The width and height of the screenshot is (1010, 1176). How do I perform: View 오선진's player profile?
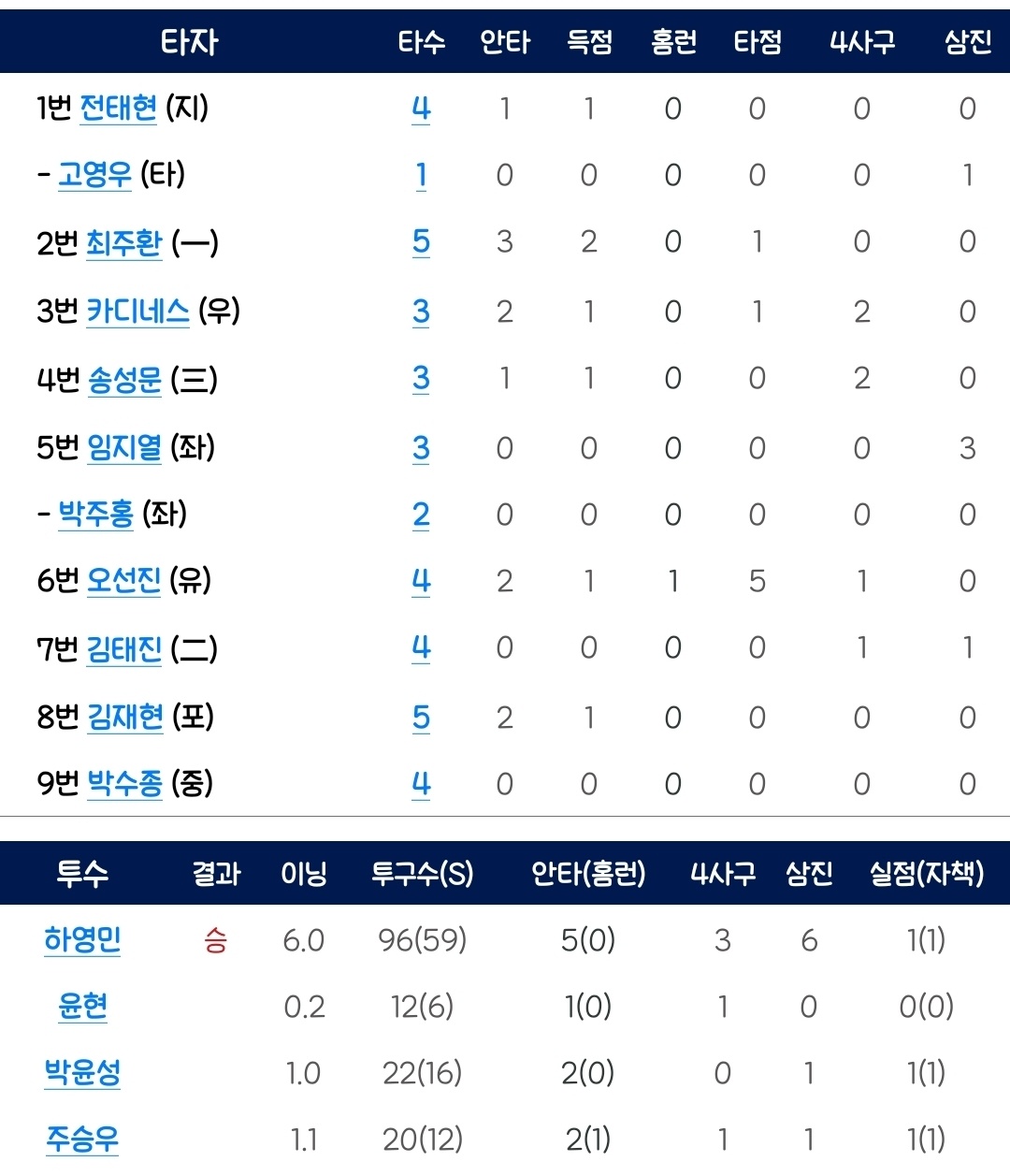[x=123, y=581]
